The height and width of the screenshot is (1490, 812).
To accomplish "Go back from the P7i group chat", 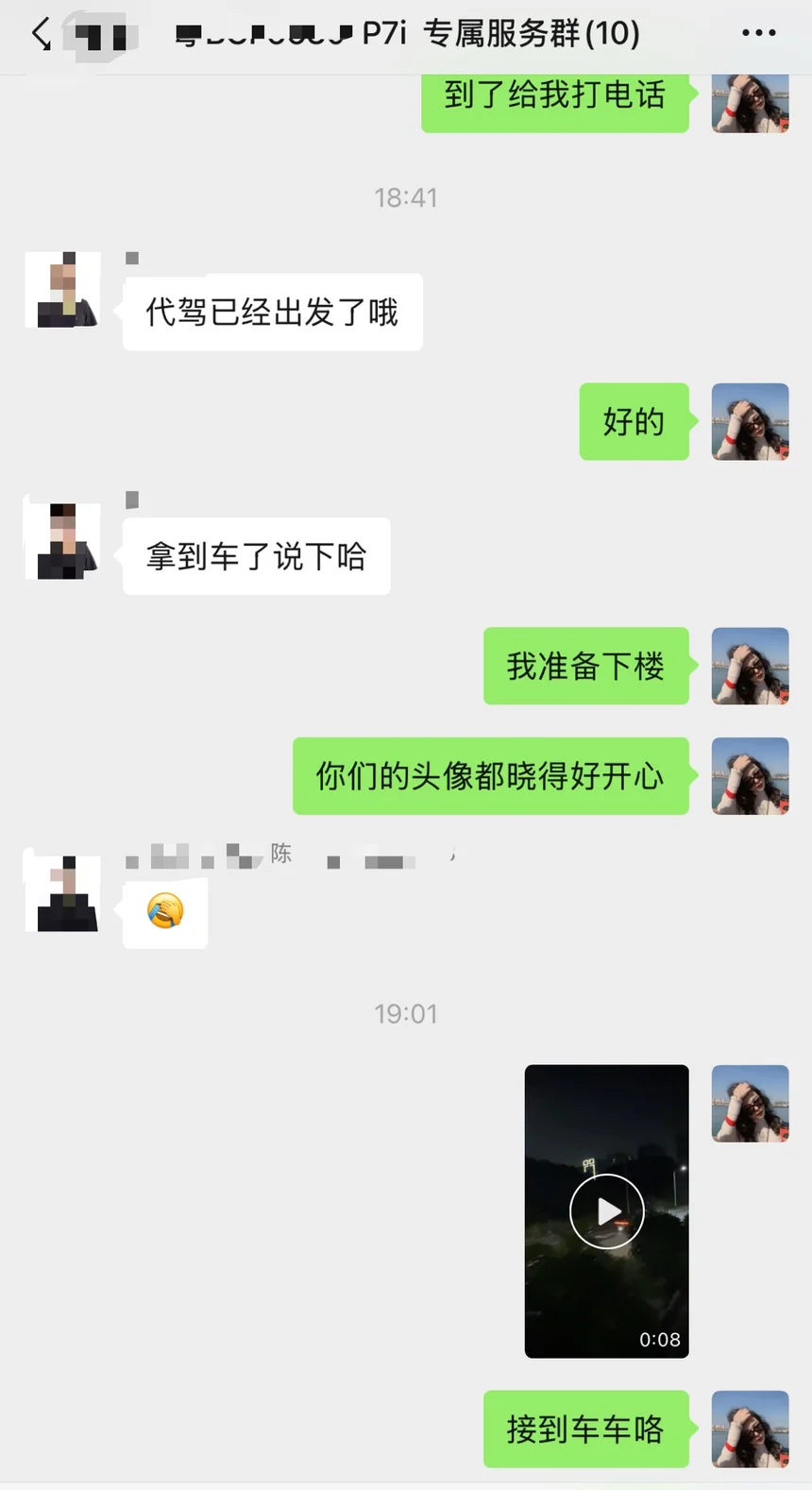I will coord(41,35).
